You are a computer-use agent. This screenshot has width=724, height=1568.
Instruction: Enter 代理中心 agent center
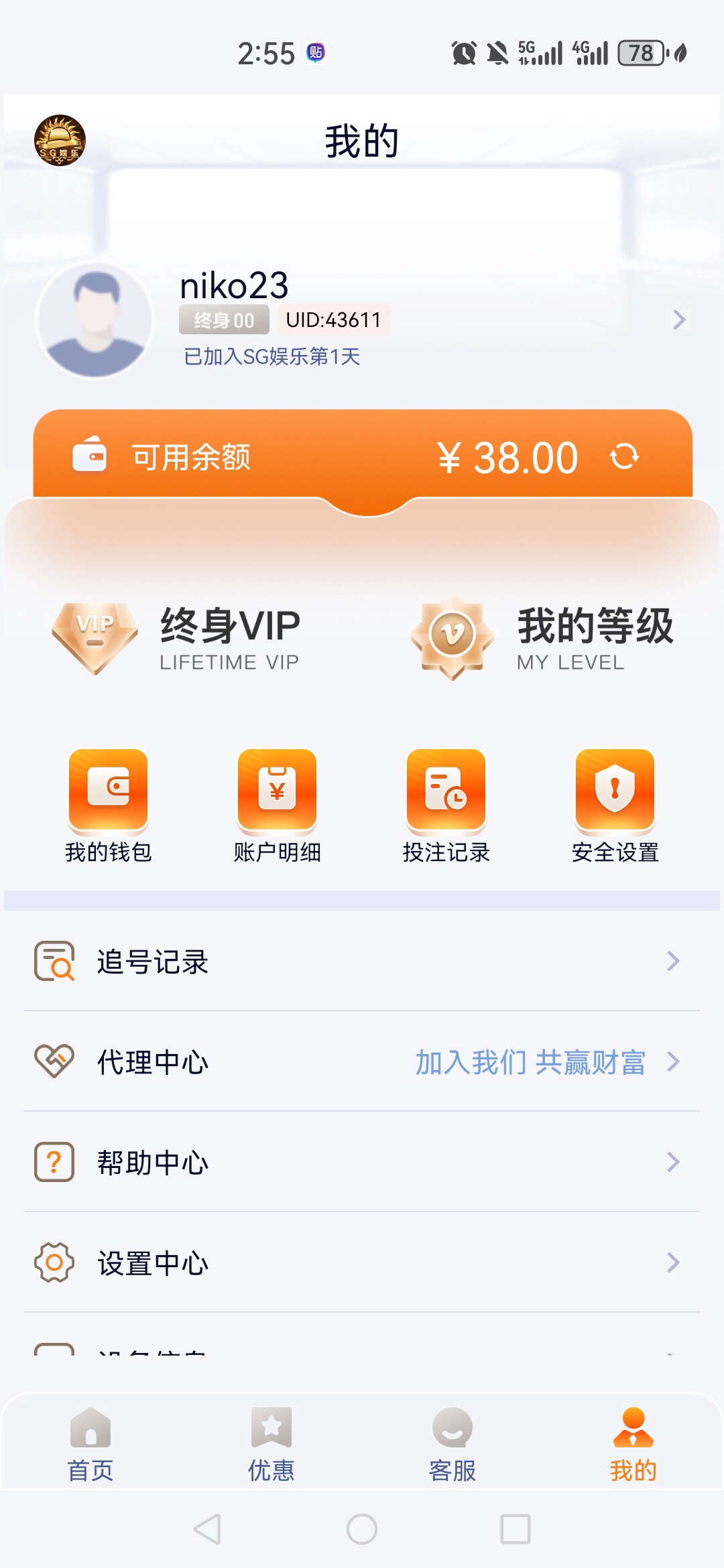[x=362, y=1061]
